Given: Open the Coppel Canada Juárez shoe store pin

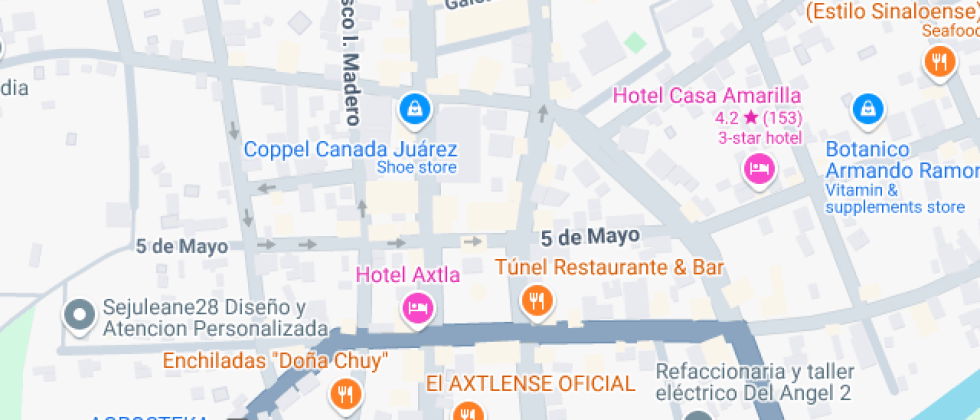Looking at the screenshot, I should coord(413,108).
